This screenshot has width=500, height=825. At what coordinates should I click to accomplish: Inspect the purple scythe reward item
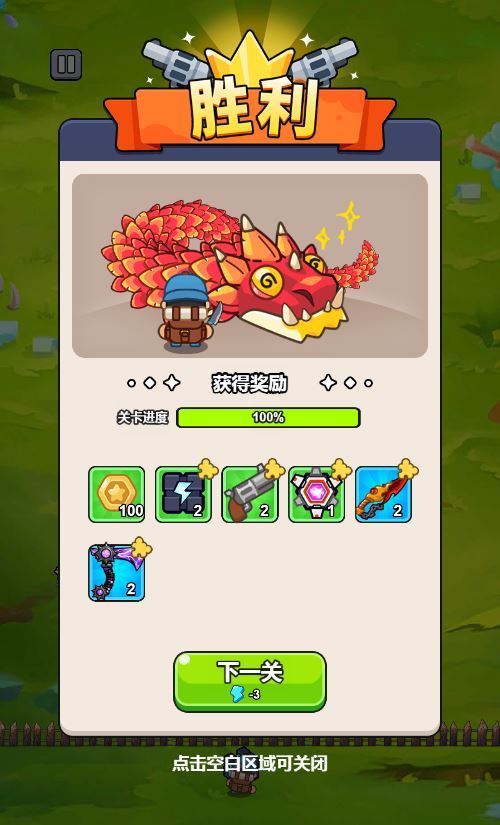[x=116, y=573]
